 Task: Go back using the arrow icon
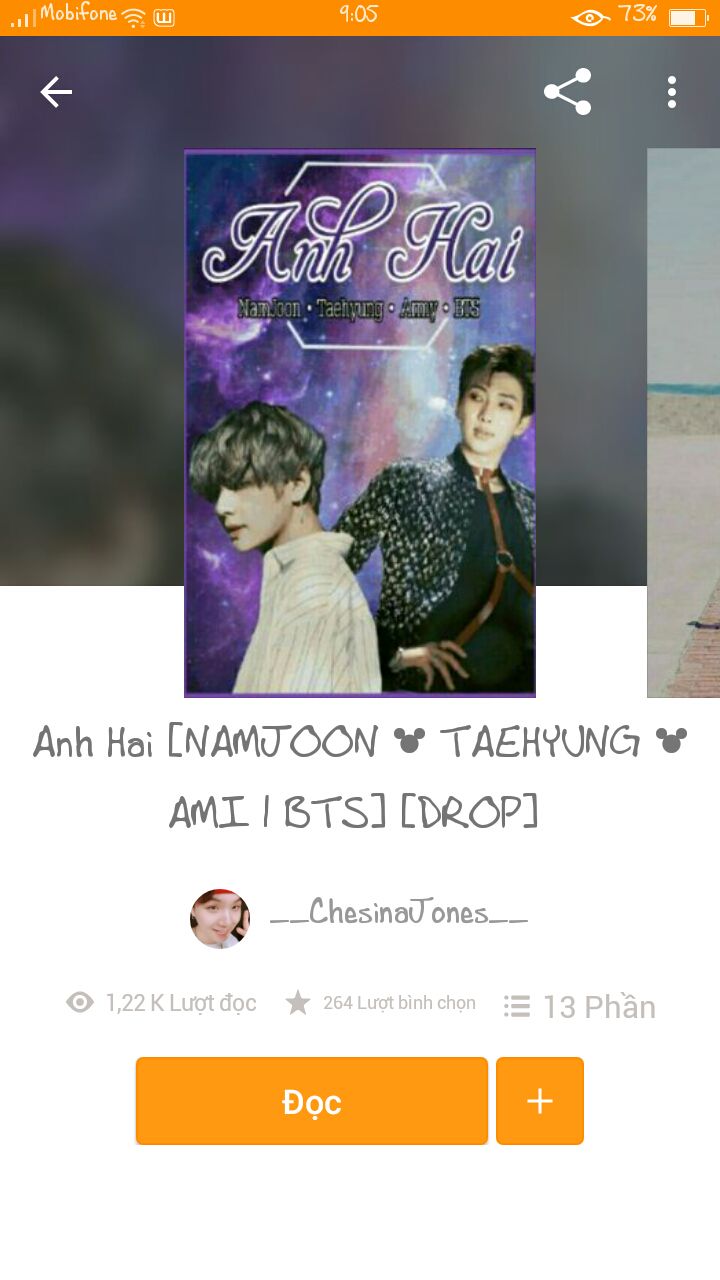tap(56, 92)
